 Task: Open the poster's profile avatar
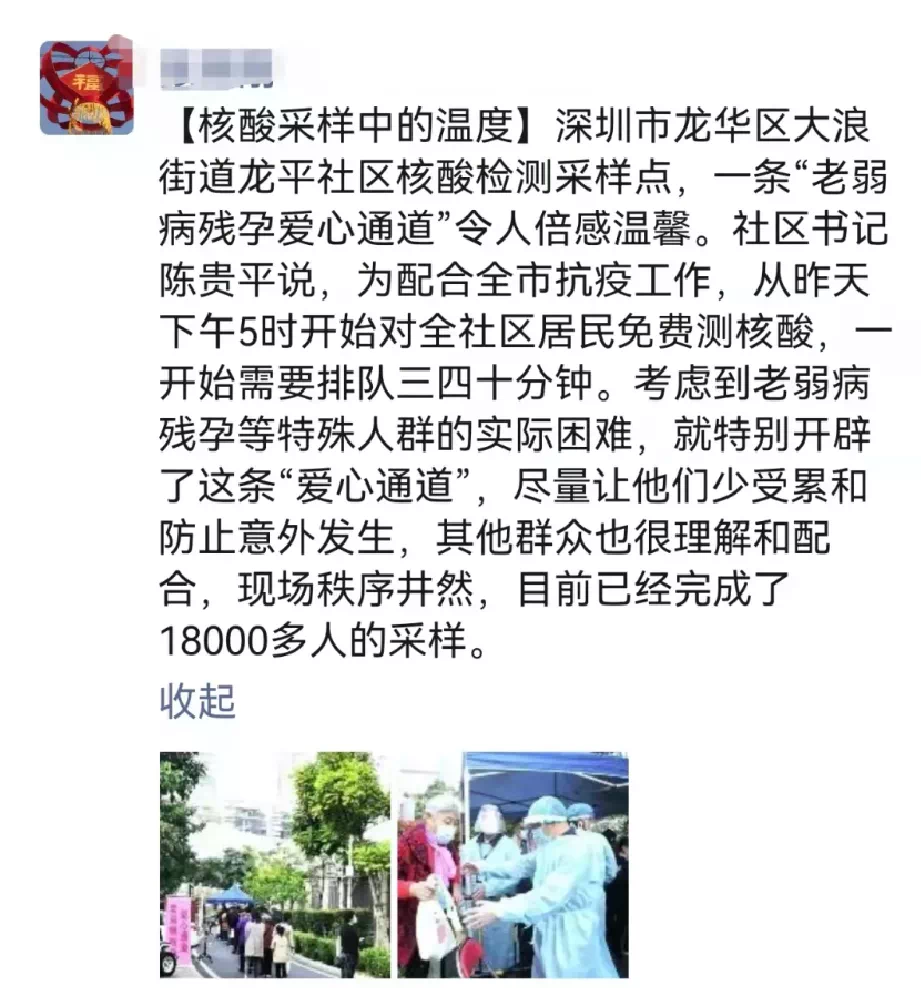tap(86, 87)
